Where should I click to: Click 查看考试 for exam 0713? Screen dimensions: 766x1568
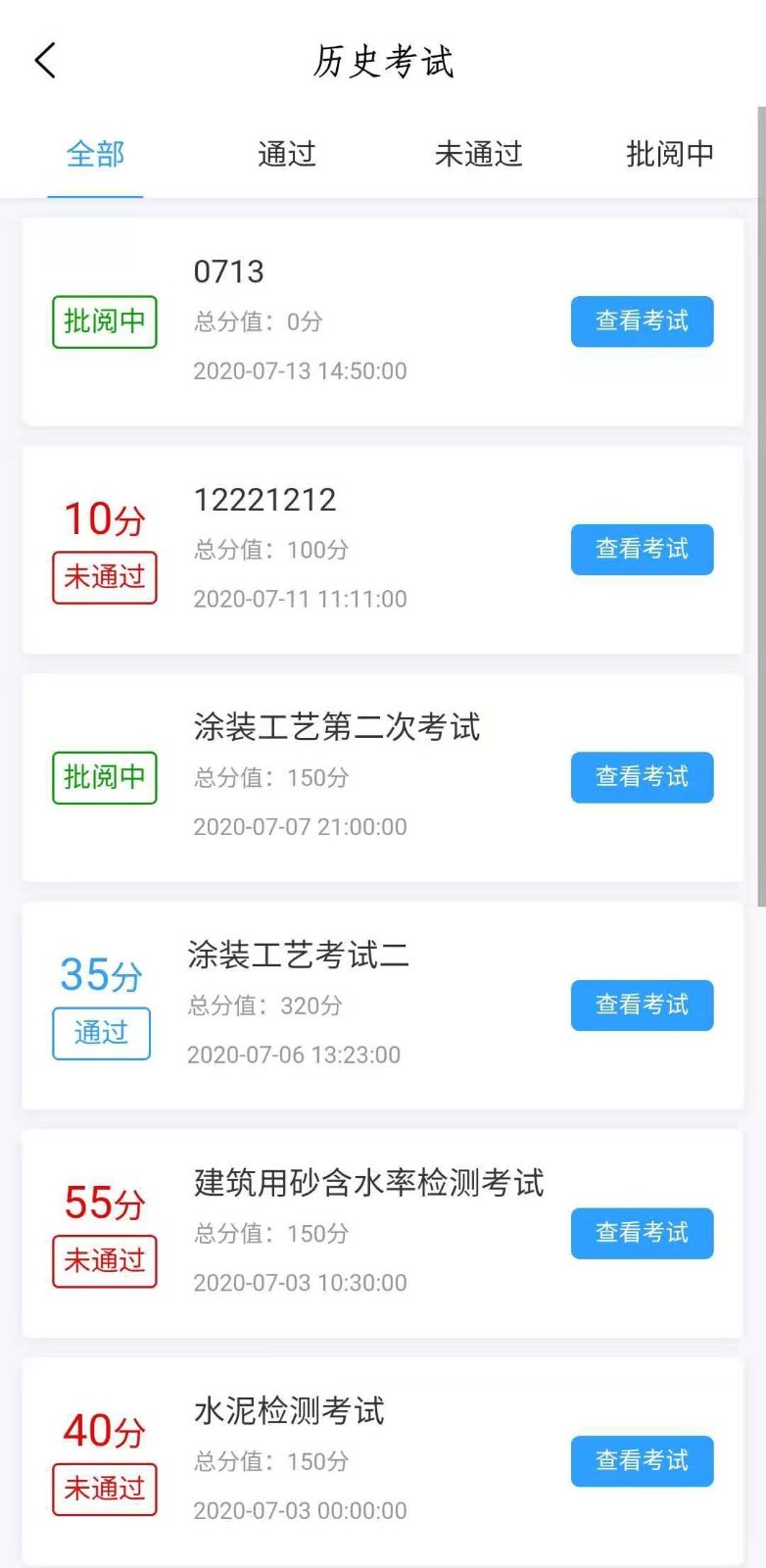click(642, 321)
